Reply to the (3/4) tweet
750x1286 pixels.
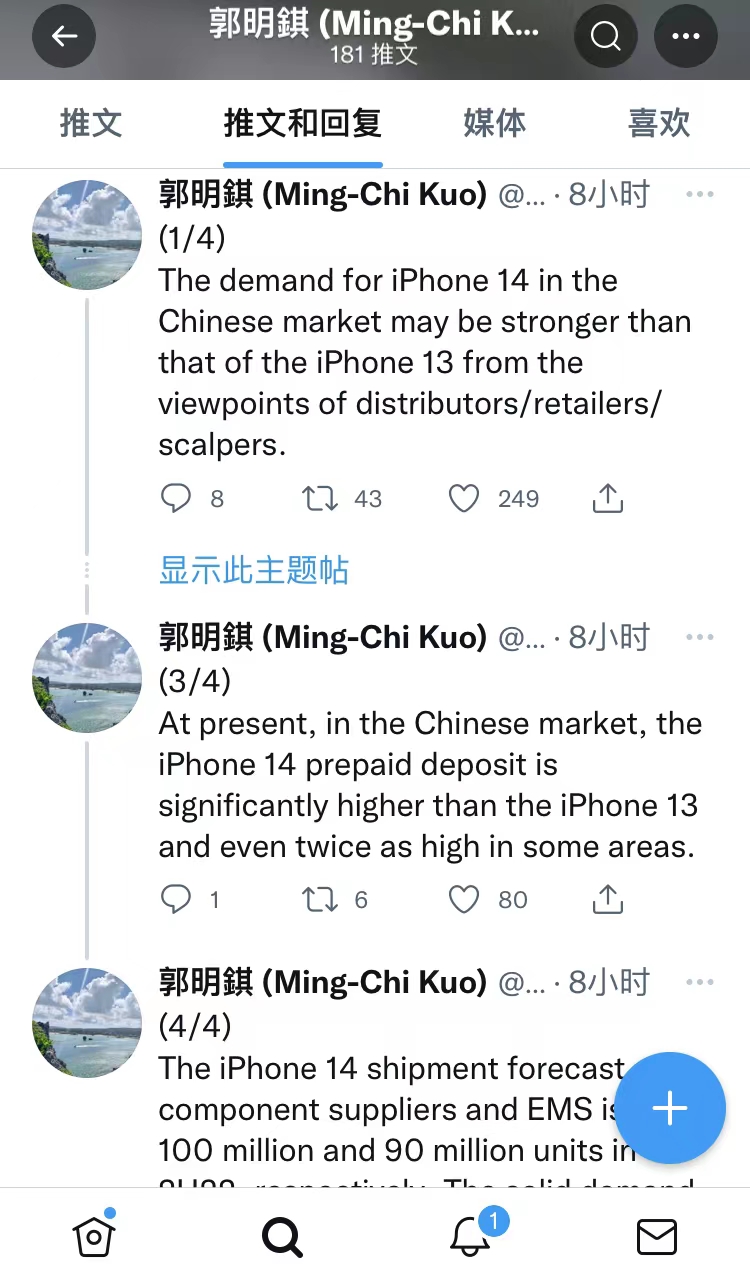click(x=176, y=900)
